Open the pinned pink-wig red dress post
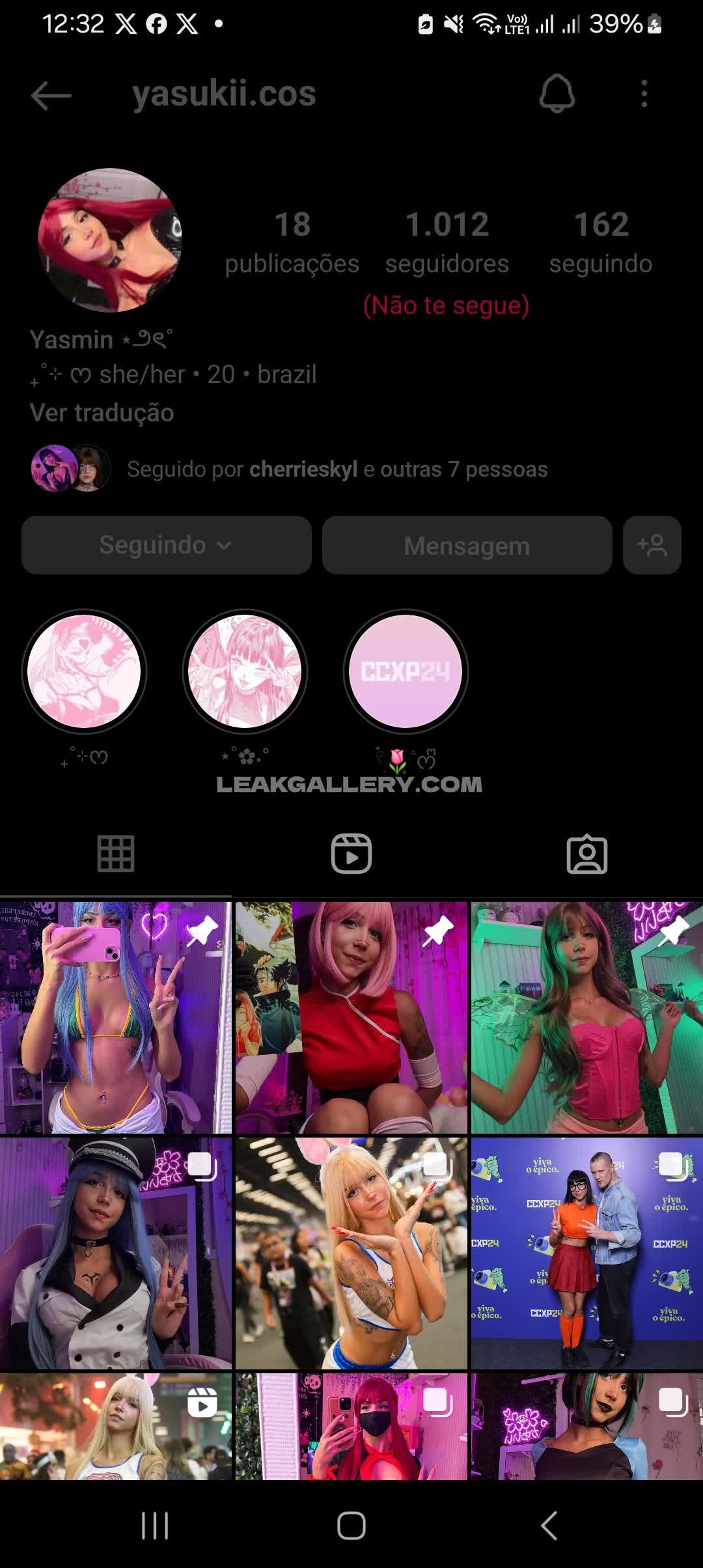The width and height of the screenshot is (703, 1568). pyautogui.click(x=351, y=1018)
